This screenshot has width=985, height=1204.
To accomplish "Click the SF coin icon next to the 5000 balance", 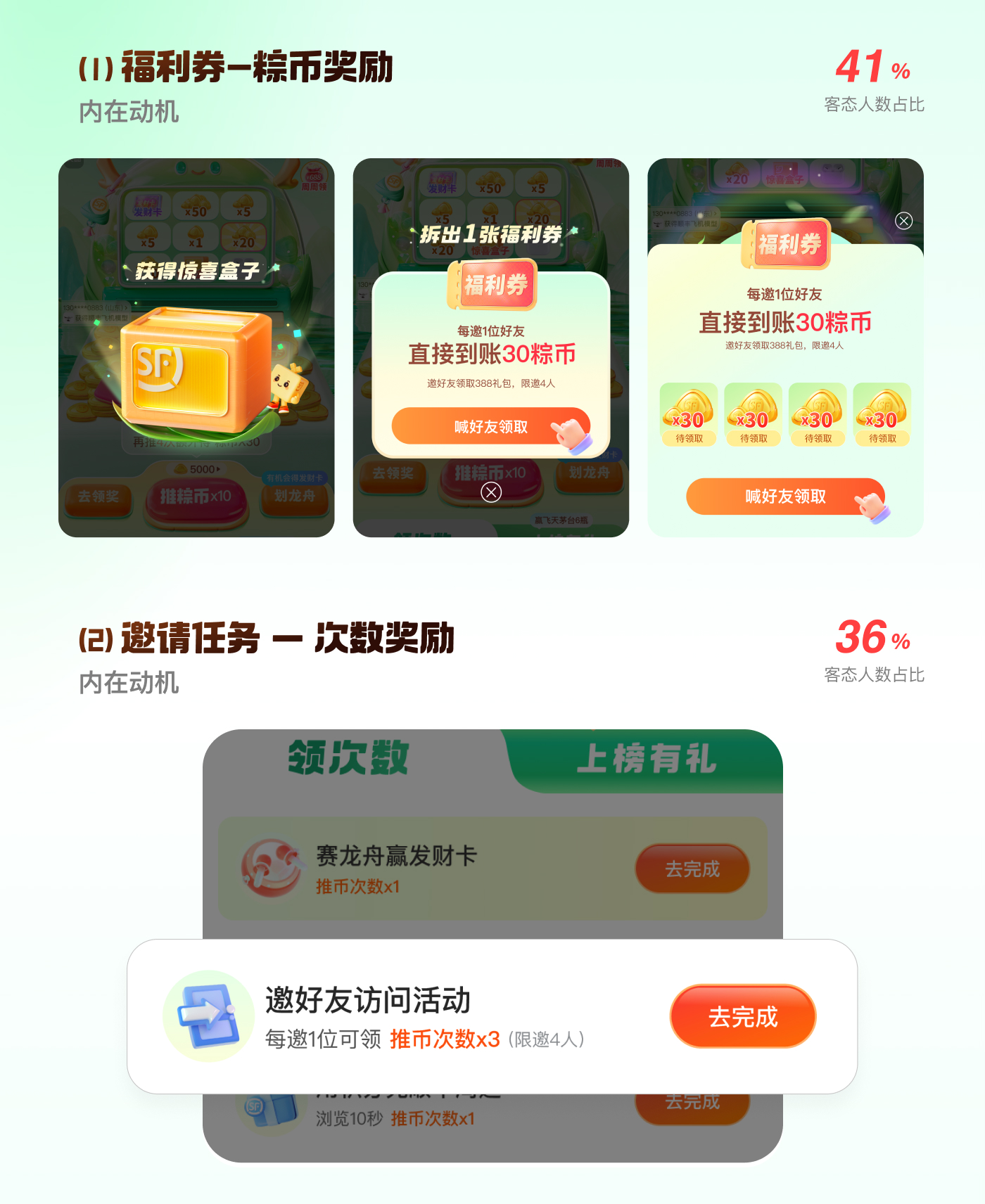I will pyautogui.click(x=182, y=468).
